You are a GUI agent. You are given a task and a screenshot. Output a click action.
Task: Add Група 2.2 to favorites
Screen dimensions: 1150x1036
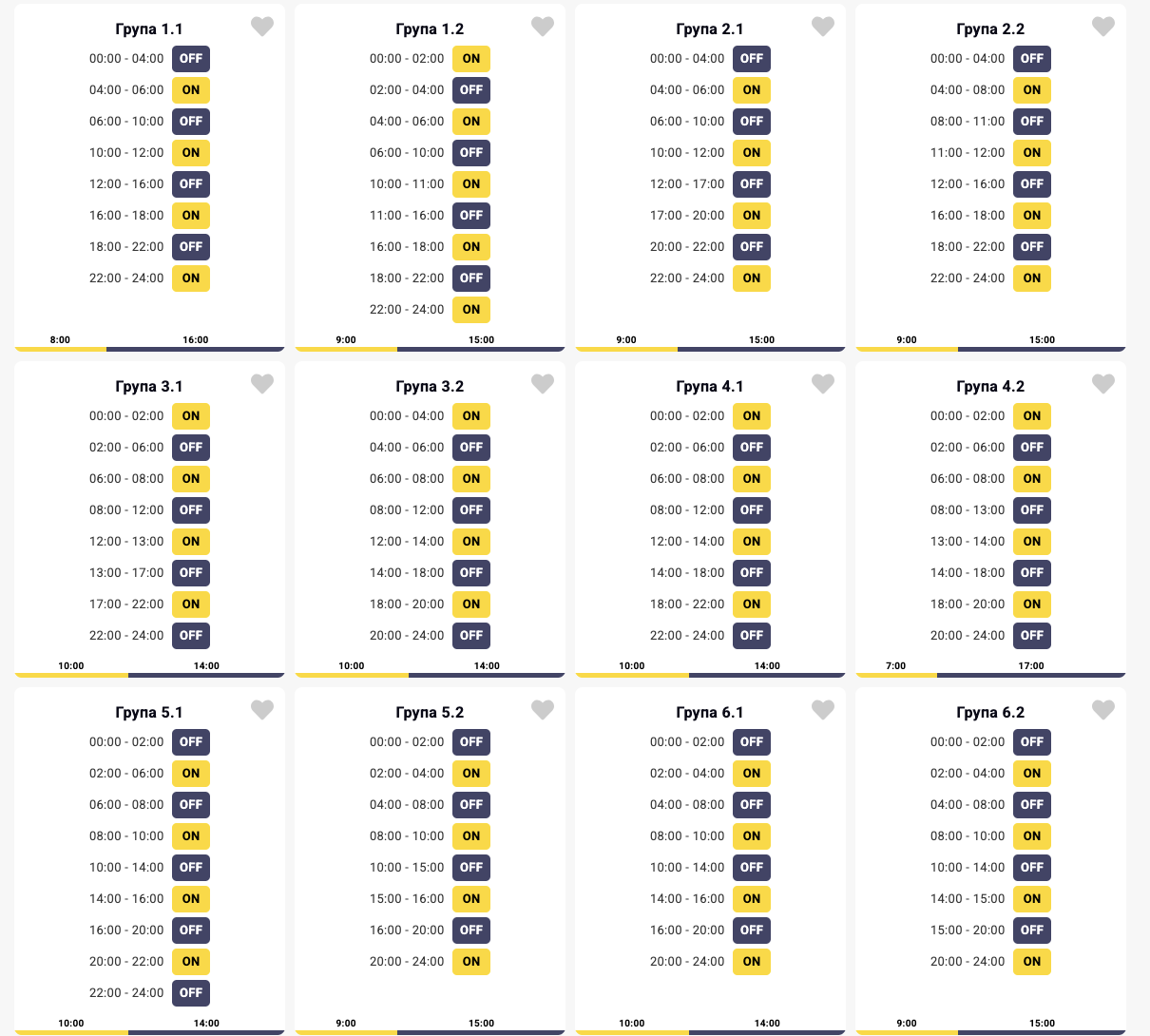coord(1103,27)
